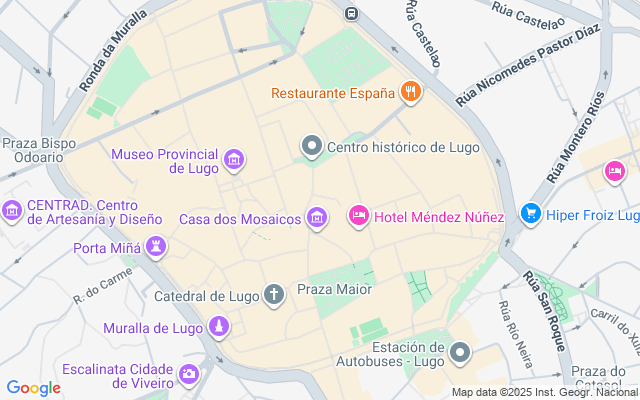Image resolution: width=640 pixels, height=400 pixels.
Task: Open the Hiper Froiz Lugo shopping pin
Action: pyautogui.click(x=530, y=214)
